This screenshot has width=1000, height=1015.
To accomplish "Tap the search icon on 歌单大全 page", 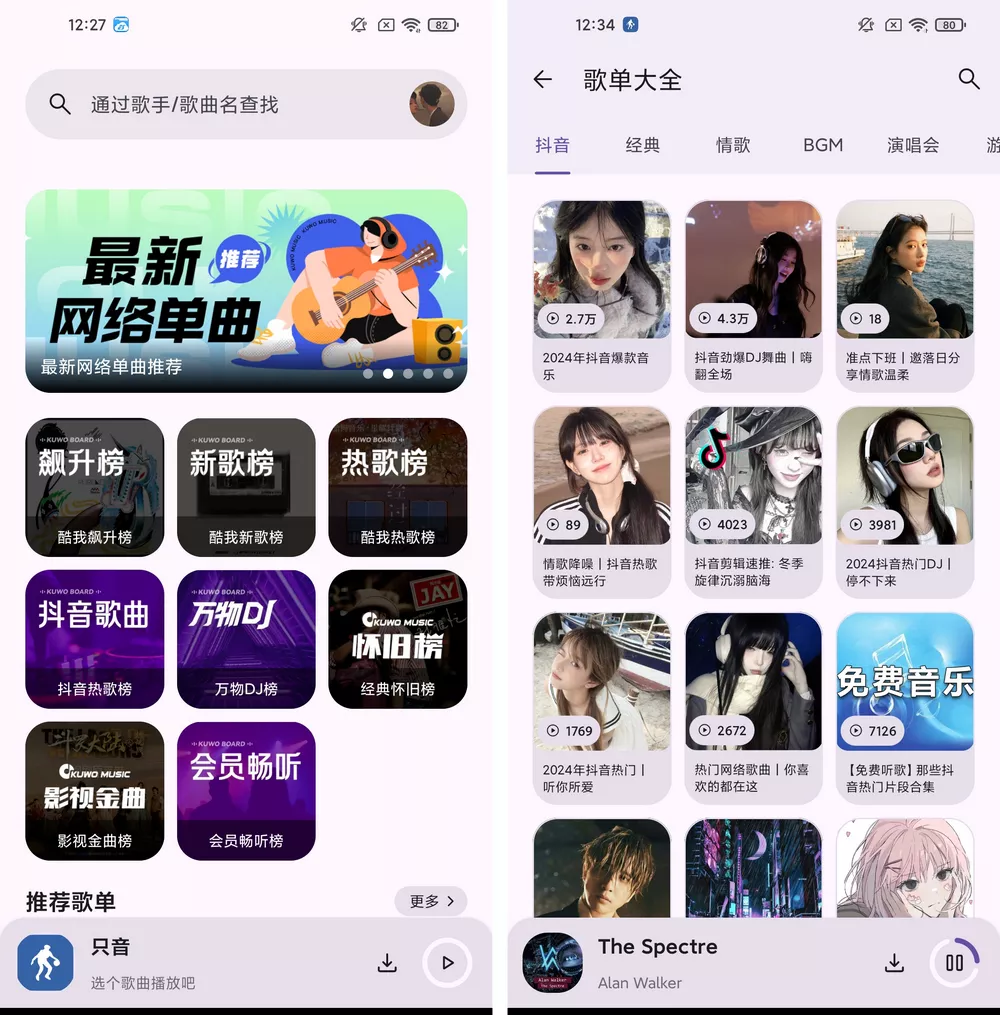I will pos(968,79).
